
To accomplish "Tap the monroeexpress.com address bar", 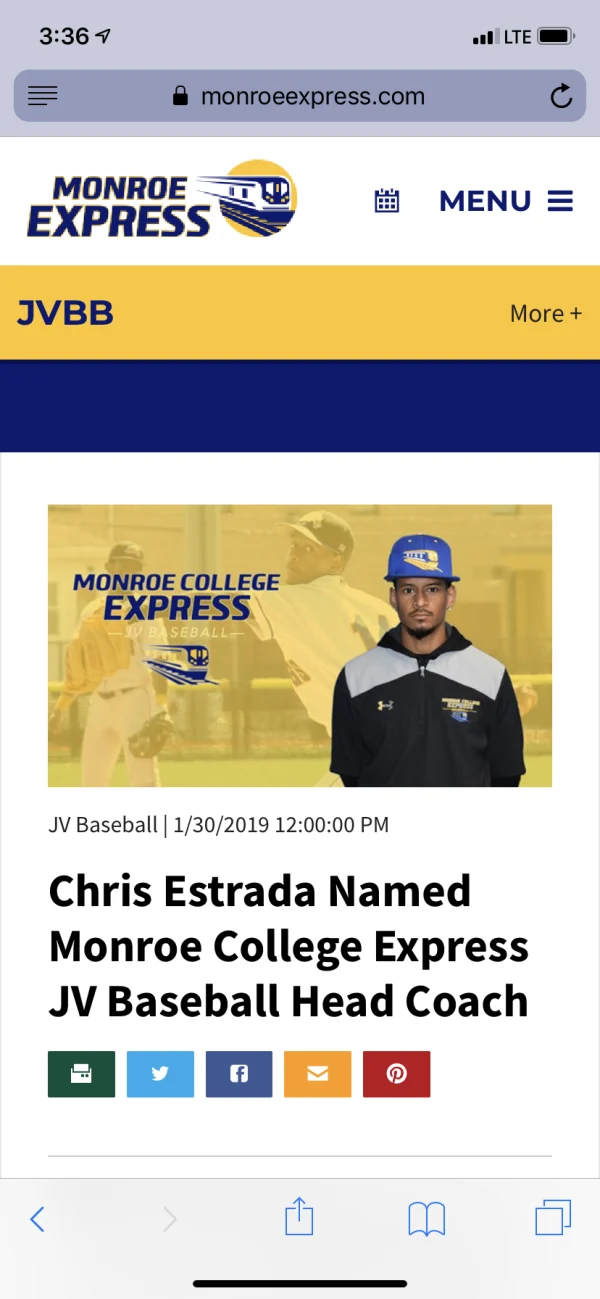I will [x=300, y=97].
